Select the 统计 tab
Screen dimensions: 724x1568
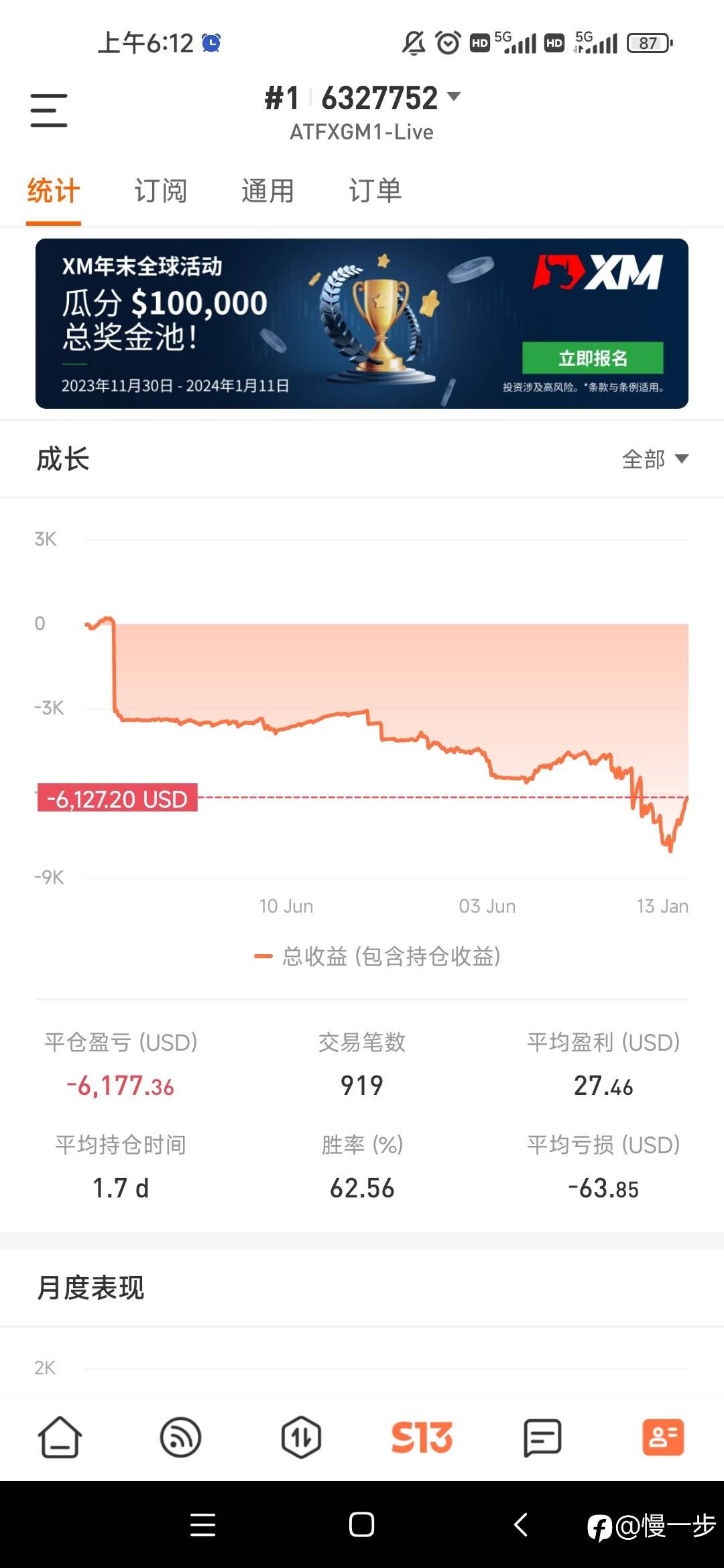tap(54, 191)
